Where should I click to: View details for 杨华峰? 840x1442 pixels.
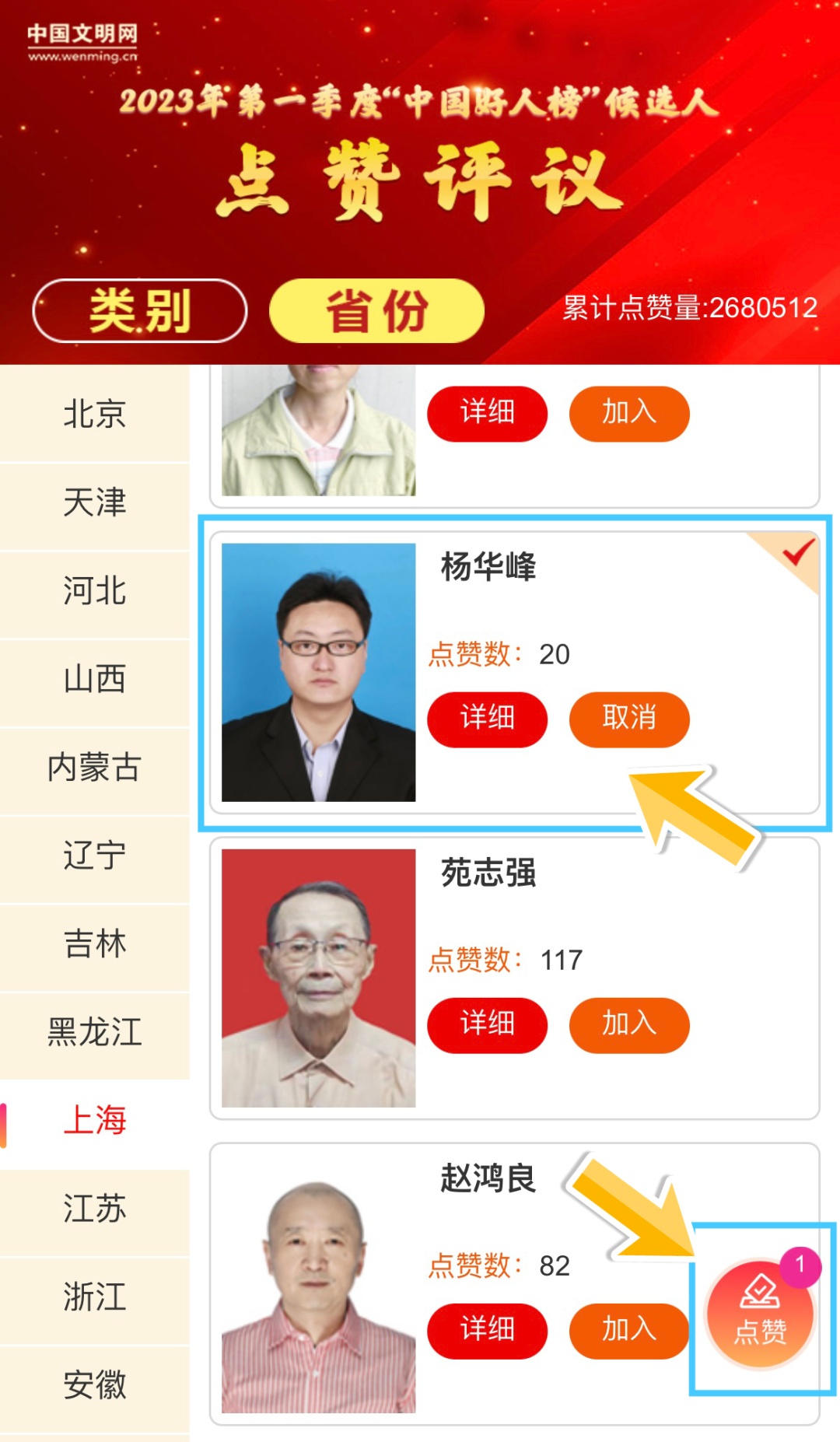[487, 719]
